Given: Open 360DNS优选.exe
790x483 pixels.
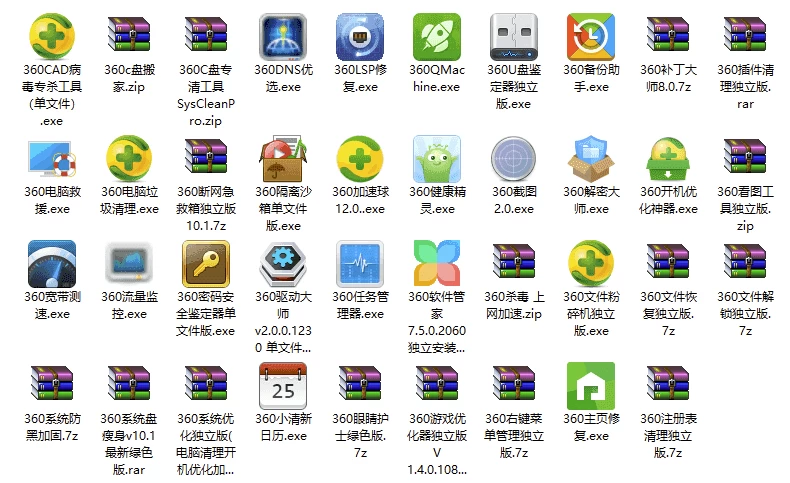Looking at the screenshot, I should click(x=283, y=38).
